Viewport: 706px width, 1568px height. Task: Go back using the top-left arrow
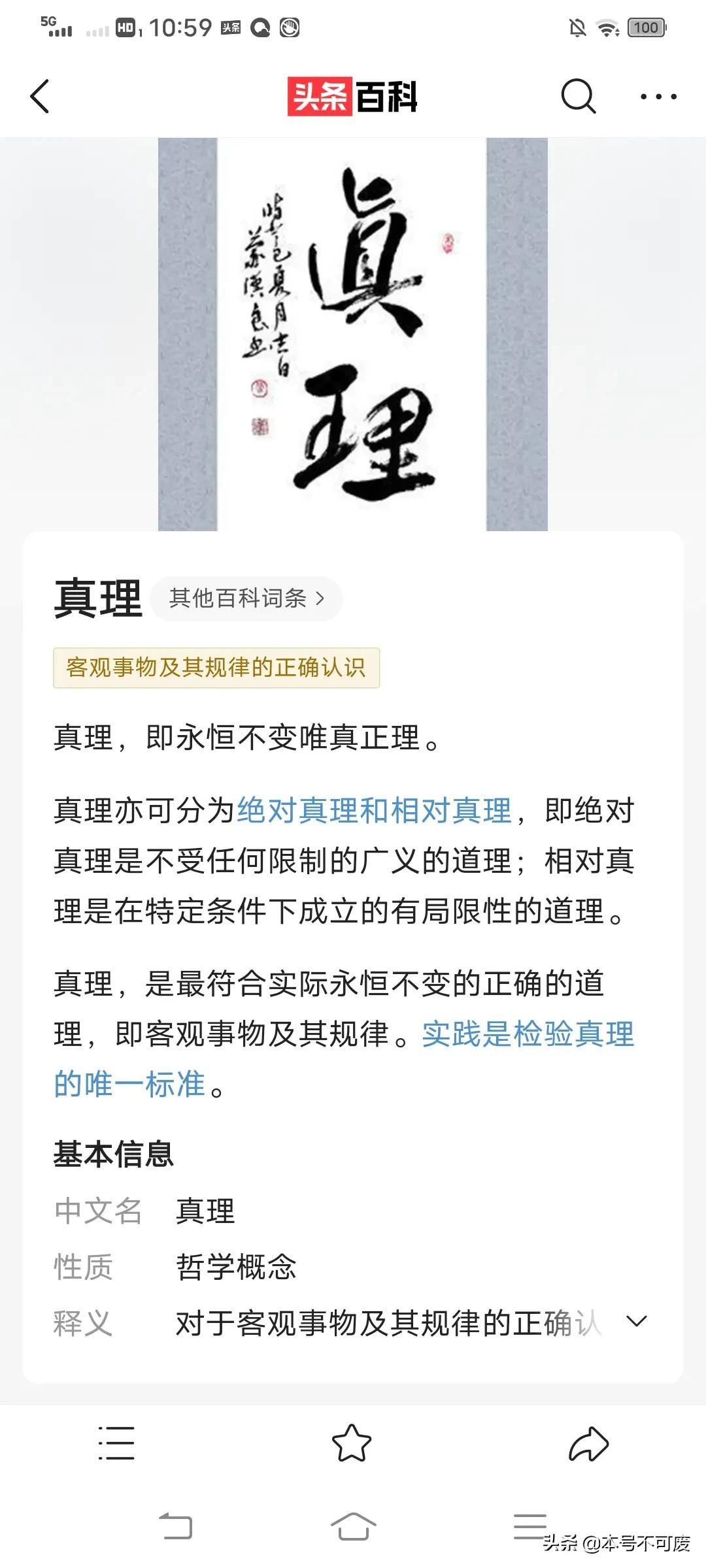coord(41,97)
